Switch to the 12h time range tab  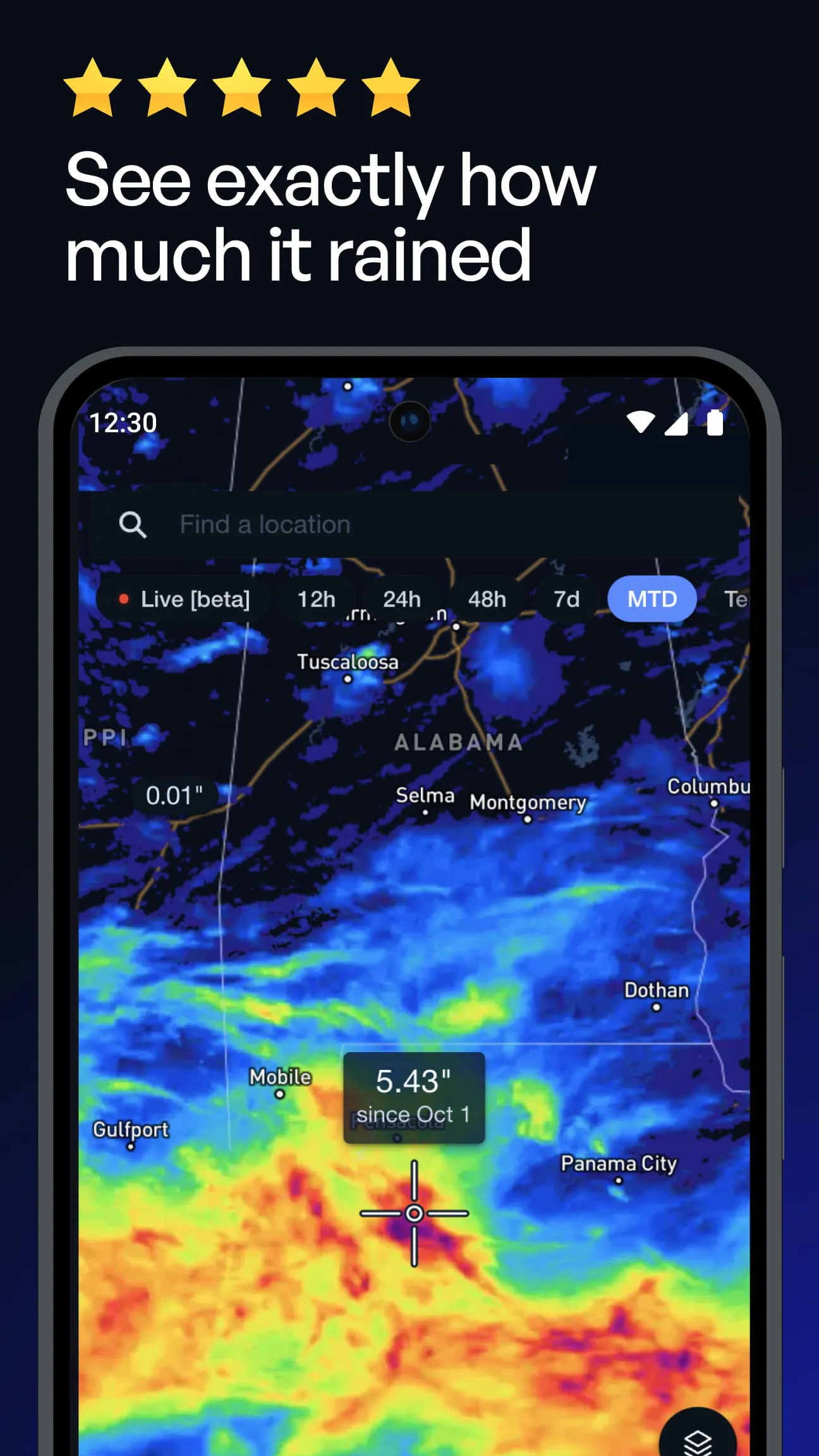click(316, 598)
